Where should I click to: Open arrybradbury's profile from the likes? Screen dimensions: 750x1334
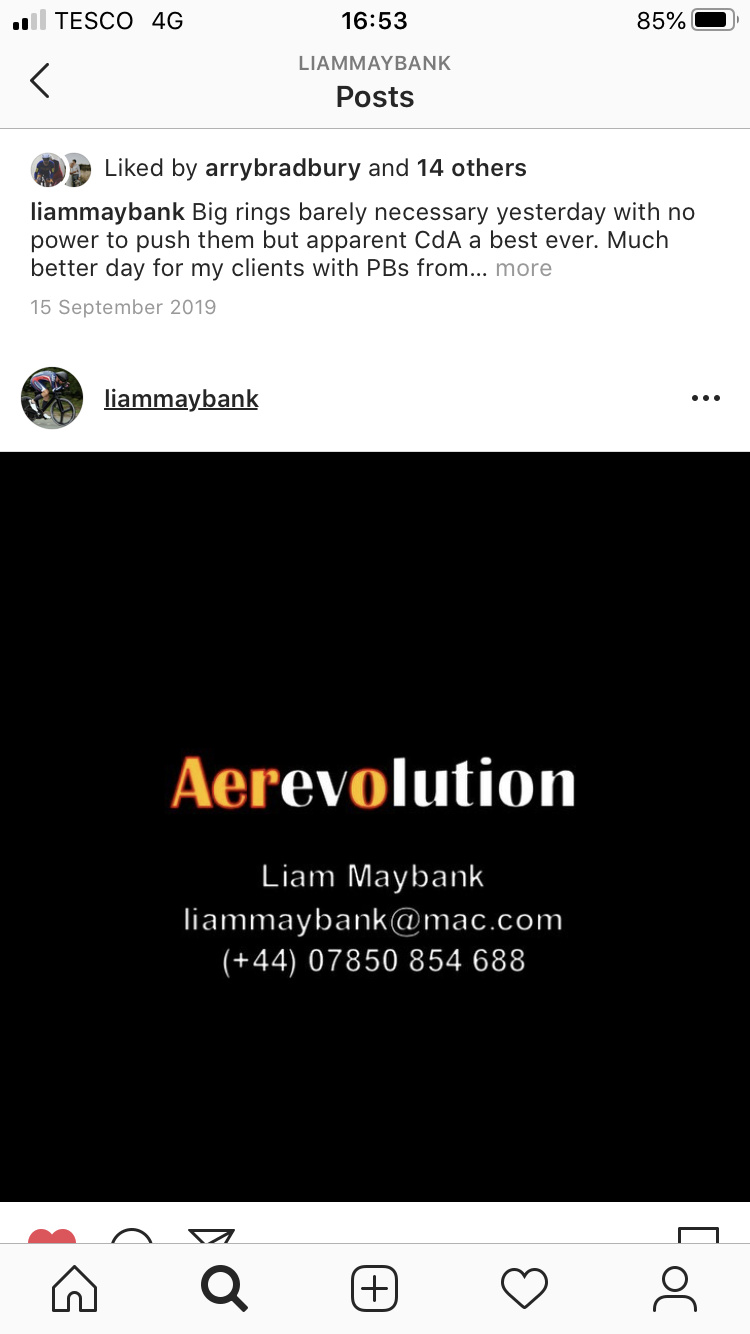point(282,168)
